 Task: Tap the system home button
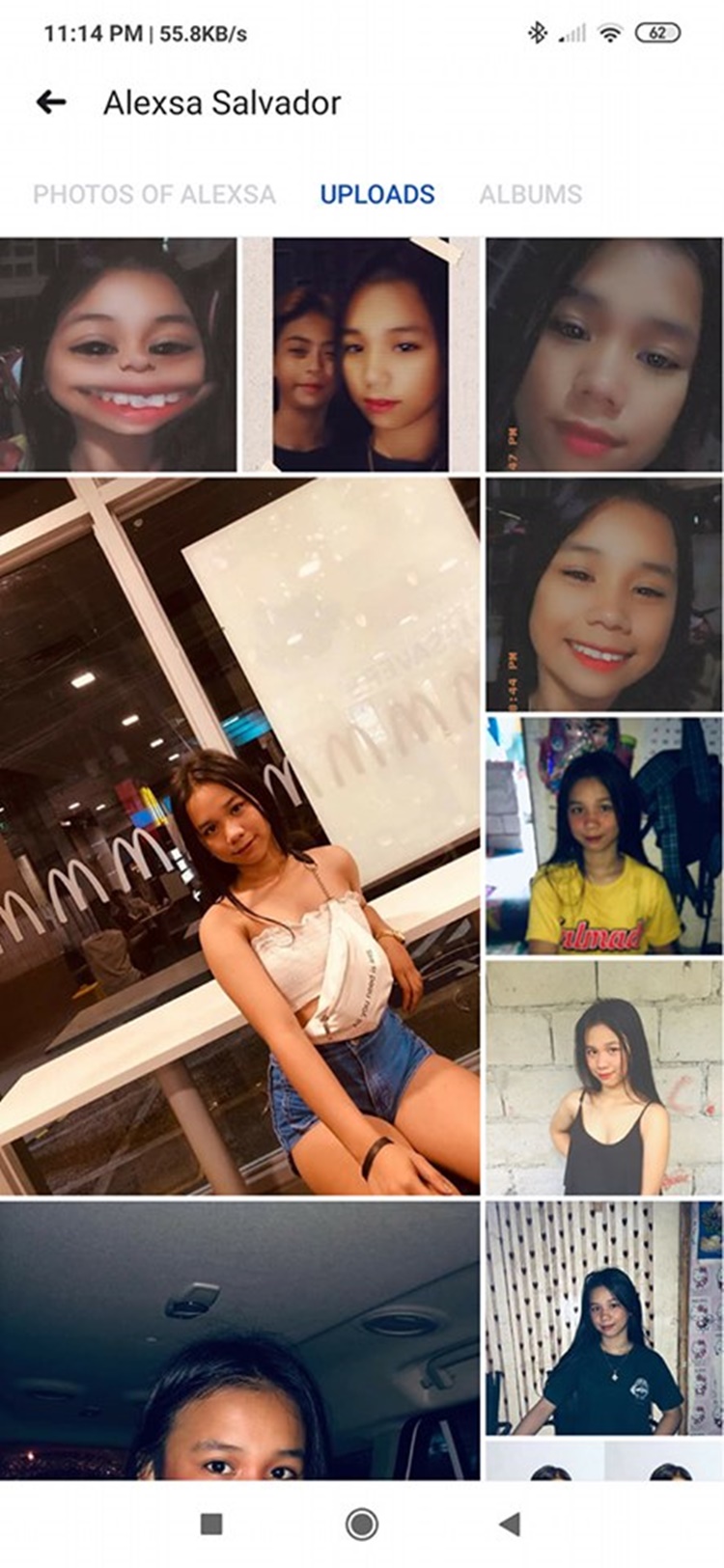[x=362, y=1525]
